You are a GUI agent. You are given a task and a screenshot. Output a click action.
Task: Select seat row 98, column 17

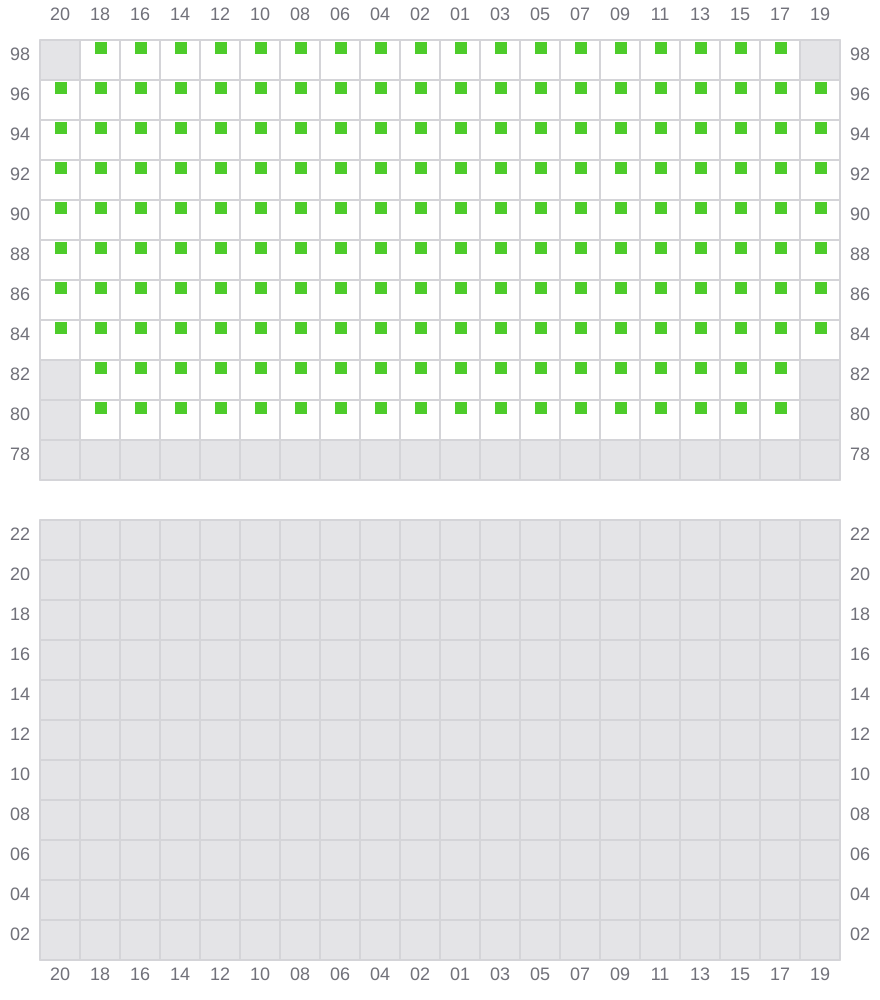point(781,48)
